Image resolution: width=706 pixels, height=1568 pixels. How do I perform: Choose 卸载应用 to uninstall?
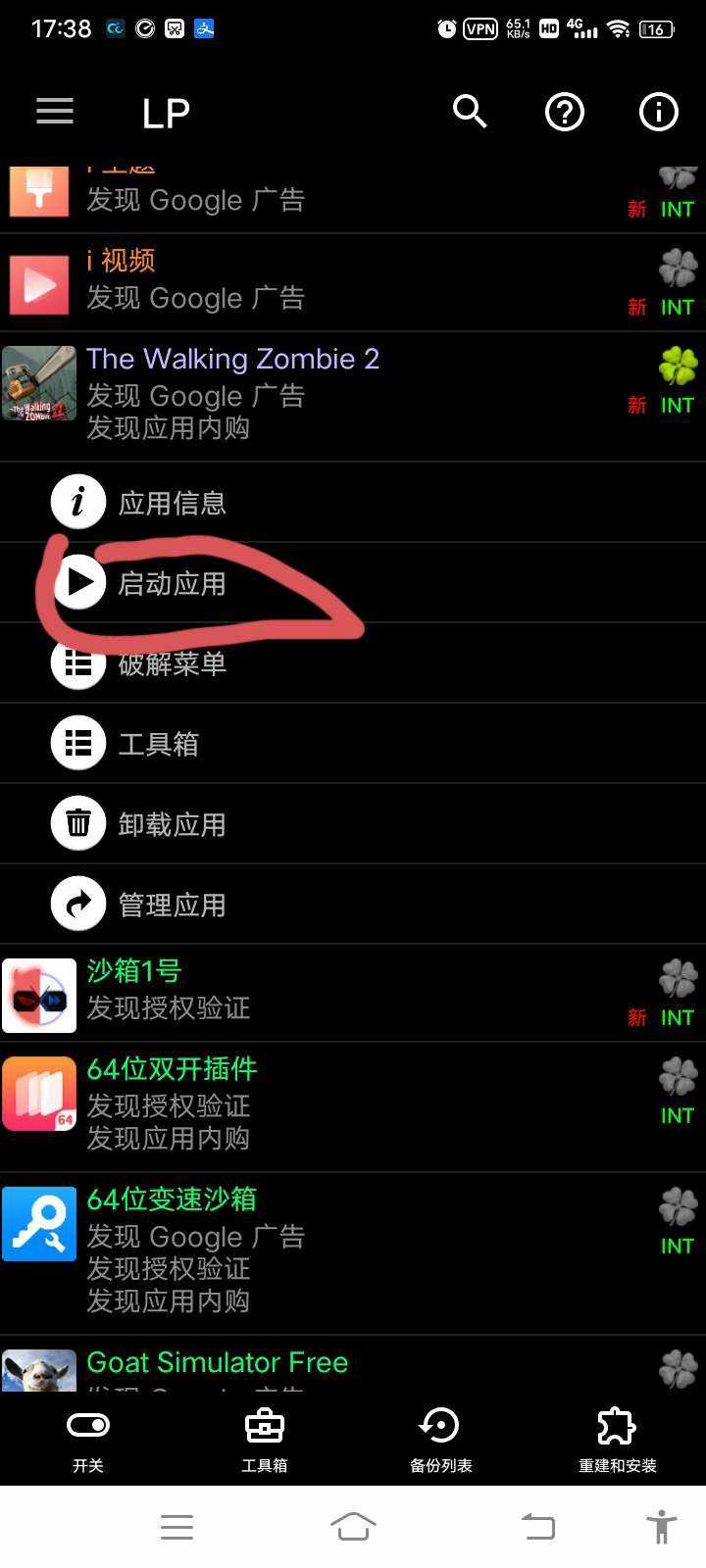pyautogui.click(x=172, y=824)
